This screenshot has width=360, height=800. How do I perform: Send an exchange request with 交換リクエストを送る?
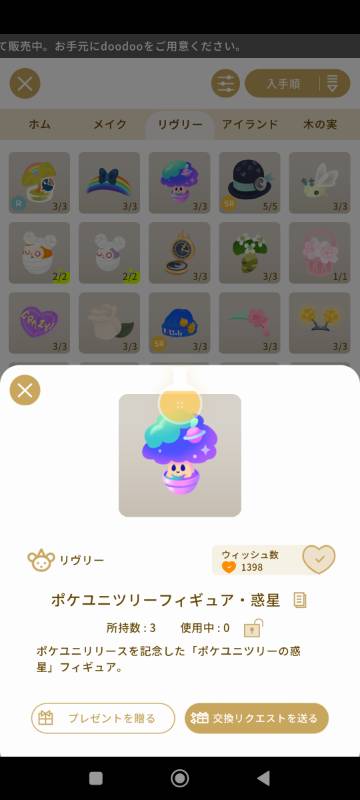click(256, 718)
